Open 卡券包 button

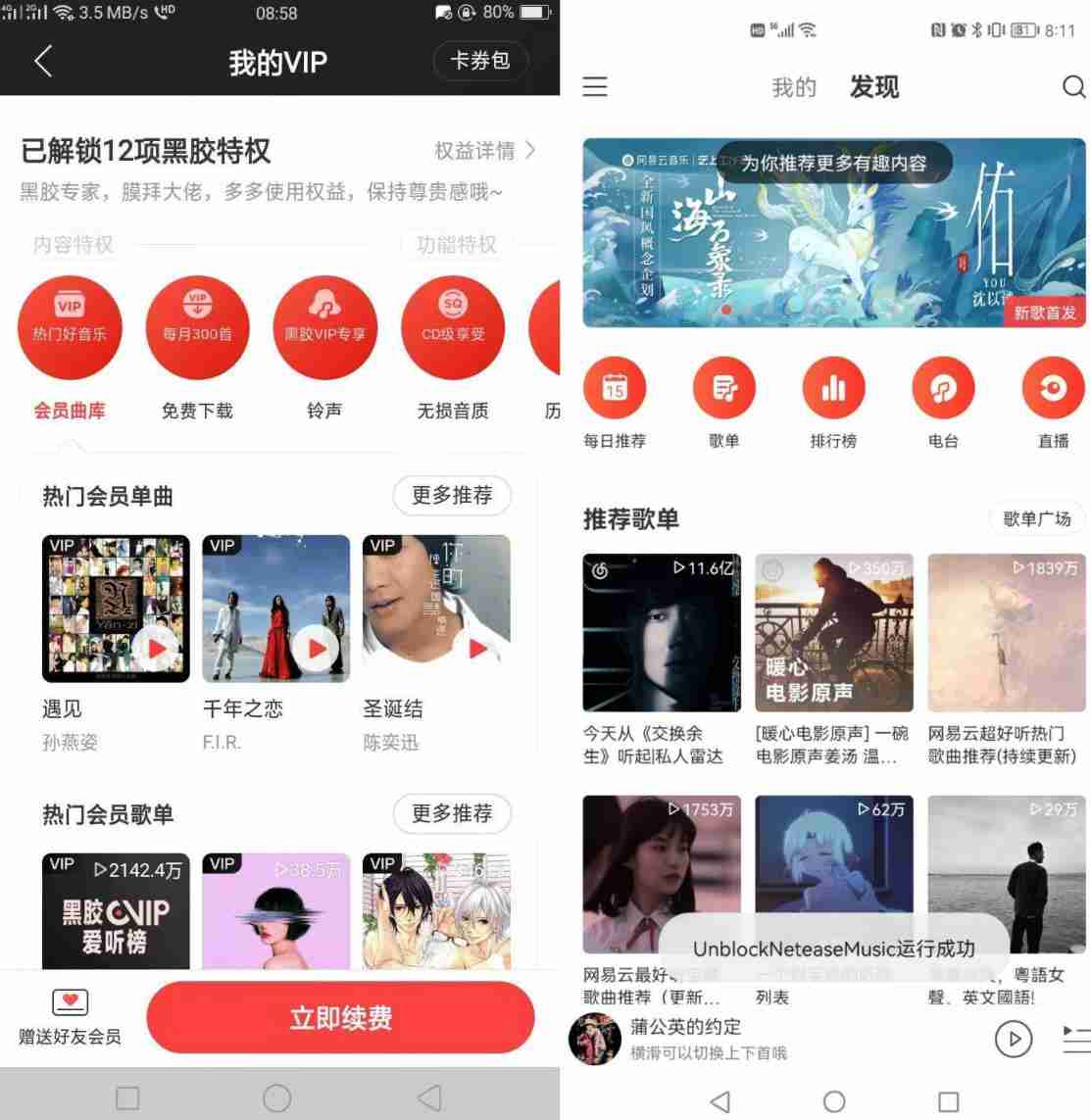tap(480, 61)
